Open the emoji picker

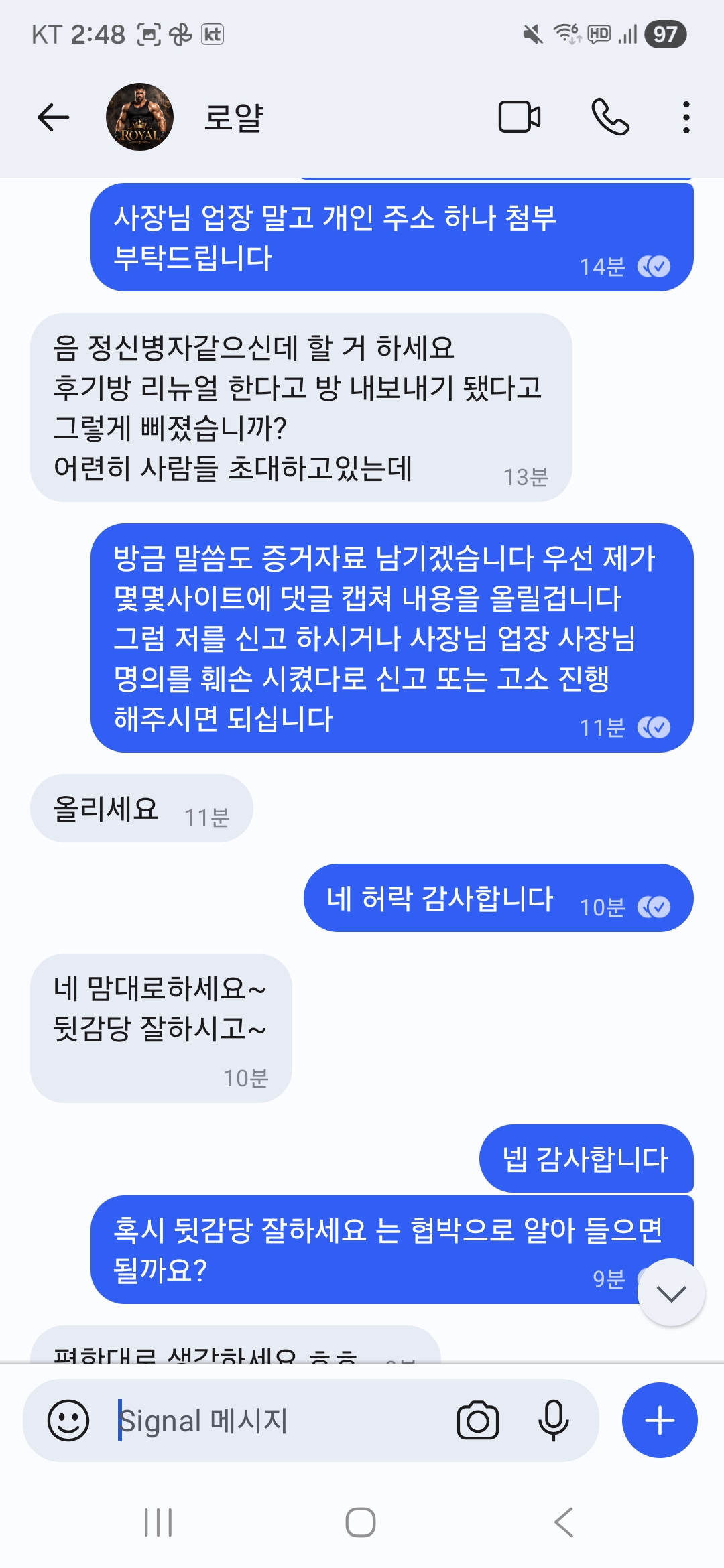pyautogui.click(x=68, y=1421)
